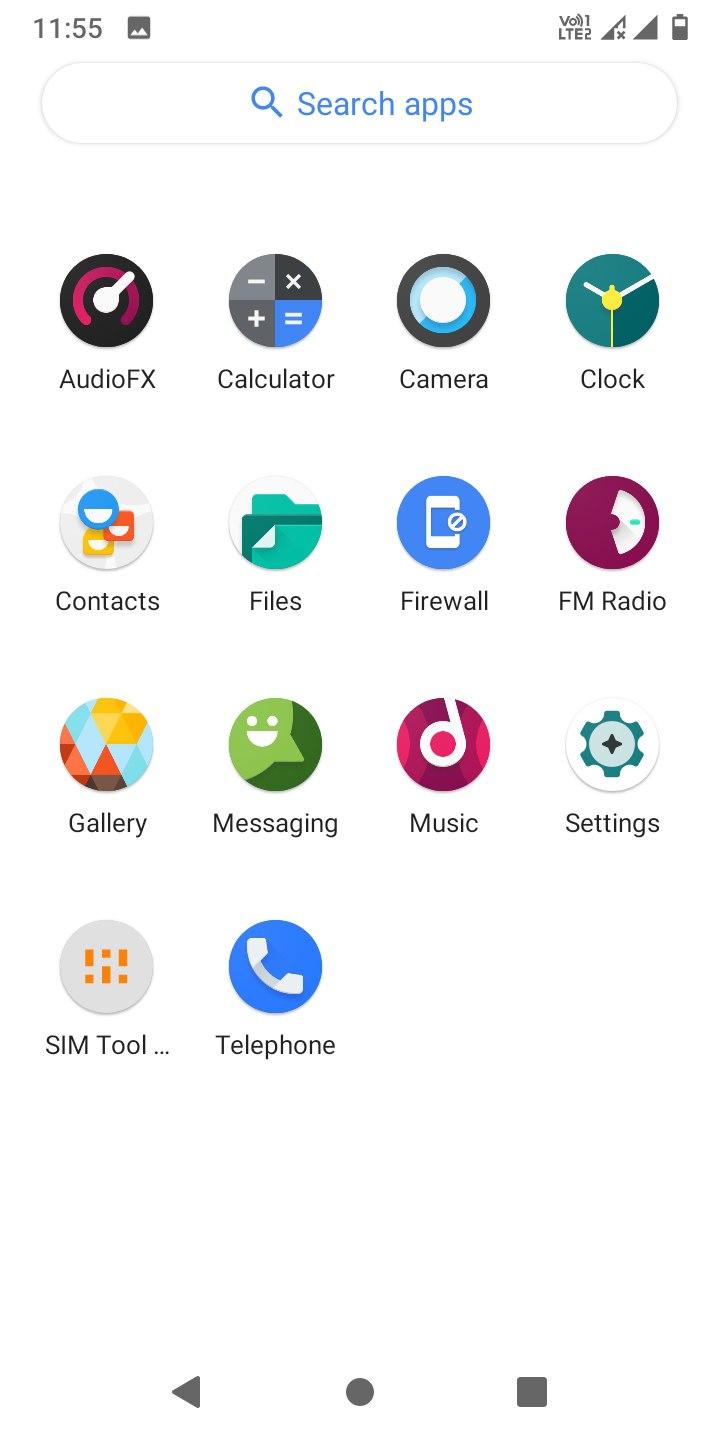Open the Camera app
This screenshot has width=720, height=1440.
[443, 301]
